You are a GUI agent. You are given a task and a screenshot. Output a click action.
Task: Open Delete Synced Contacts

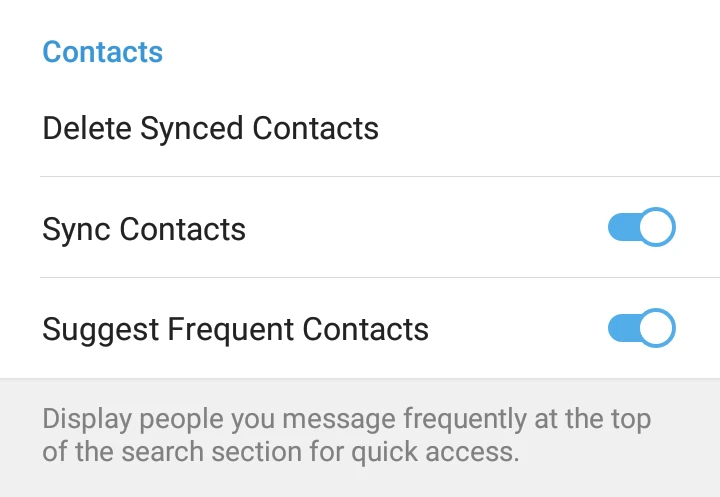(210, 129)
